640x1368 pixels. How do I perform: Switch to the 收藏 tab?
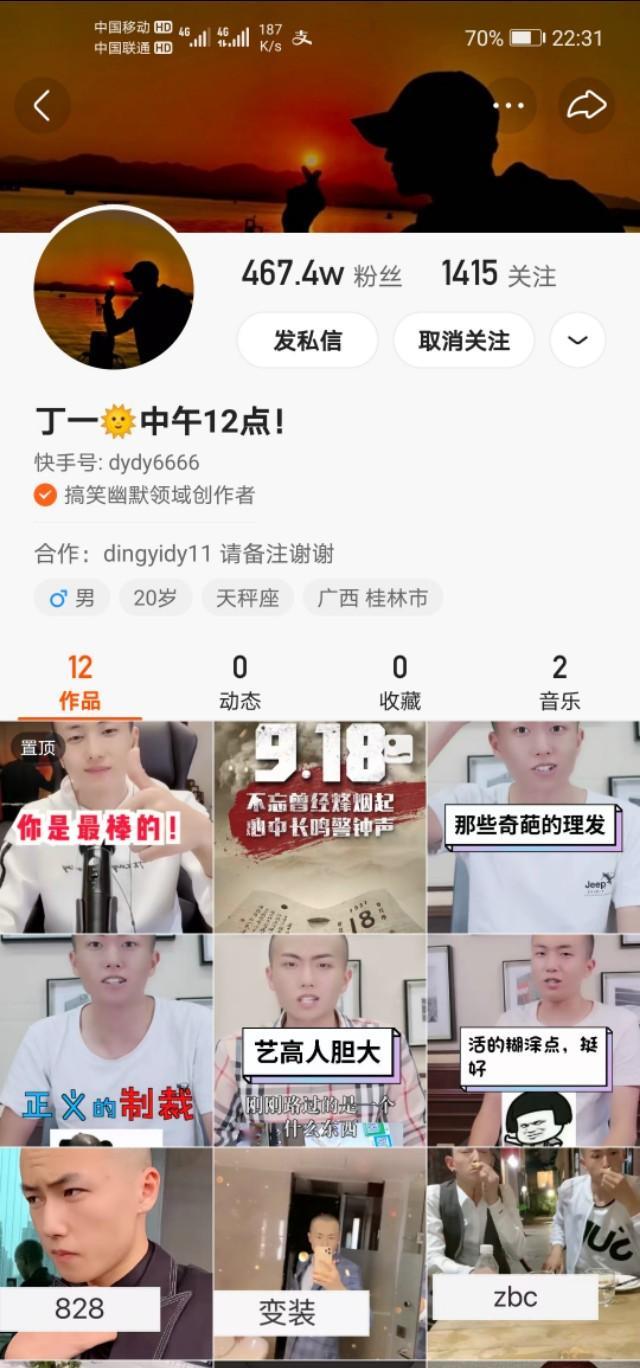click(x=400, y=682)
